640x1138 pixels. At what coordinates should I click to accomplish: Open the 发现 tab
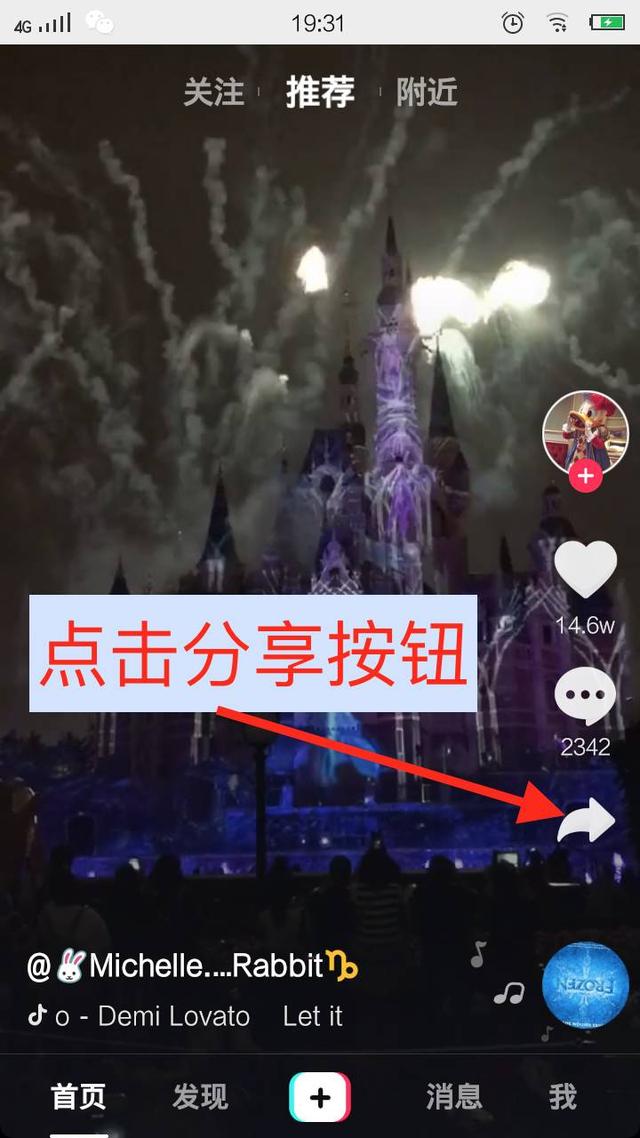point(200,1097)
